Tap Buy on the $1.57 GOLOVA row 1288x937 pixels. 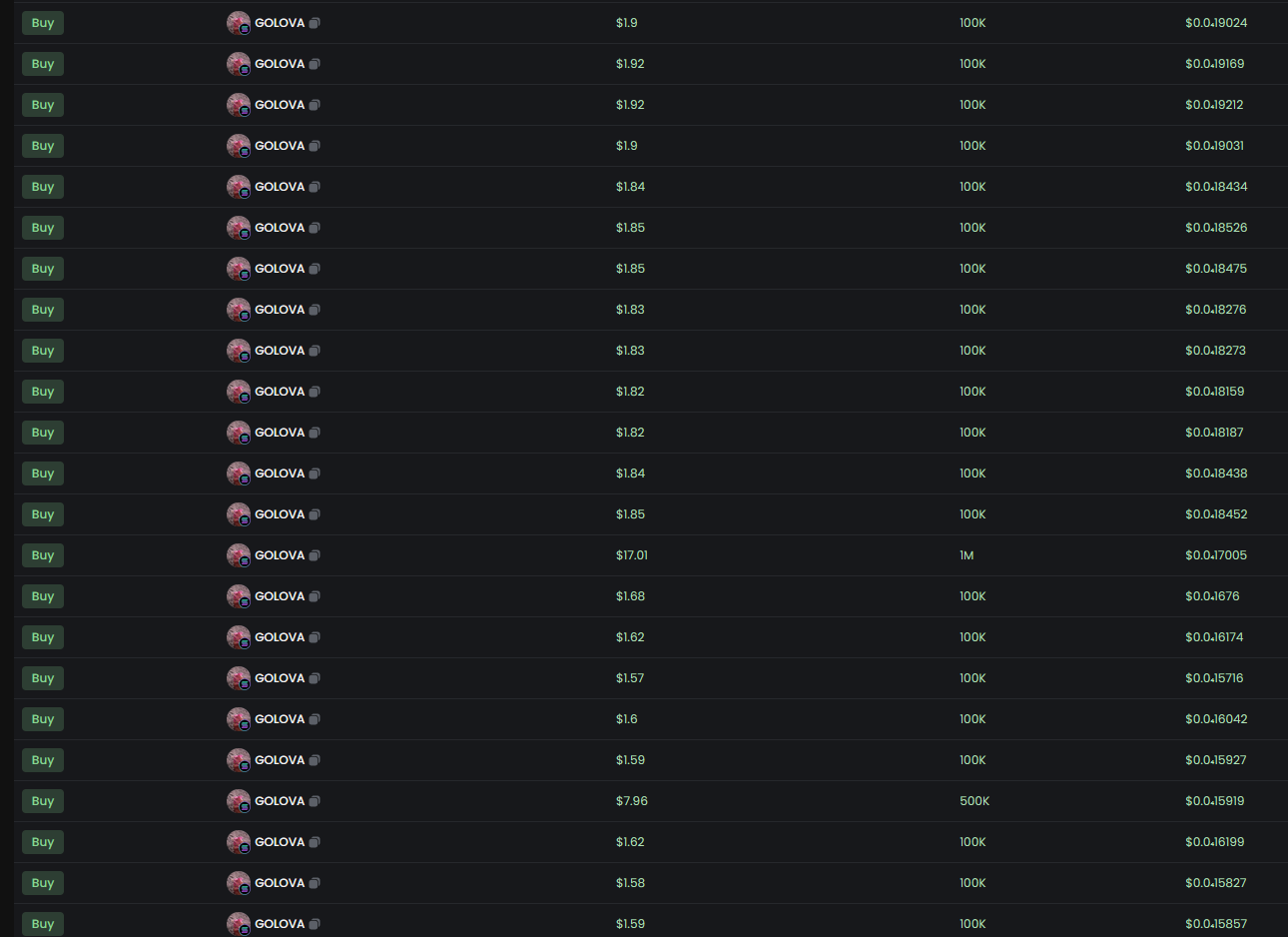pyautogui.click(x=43, y=678)
